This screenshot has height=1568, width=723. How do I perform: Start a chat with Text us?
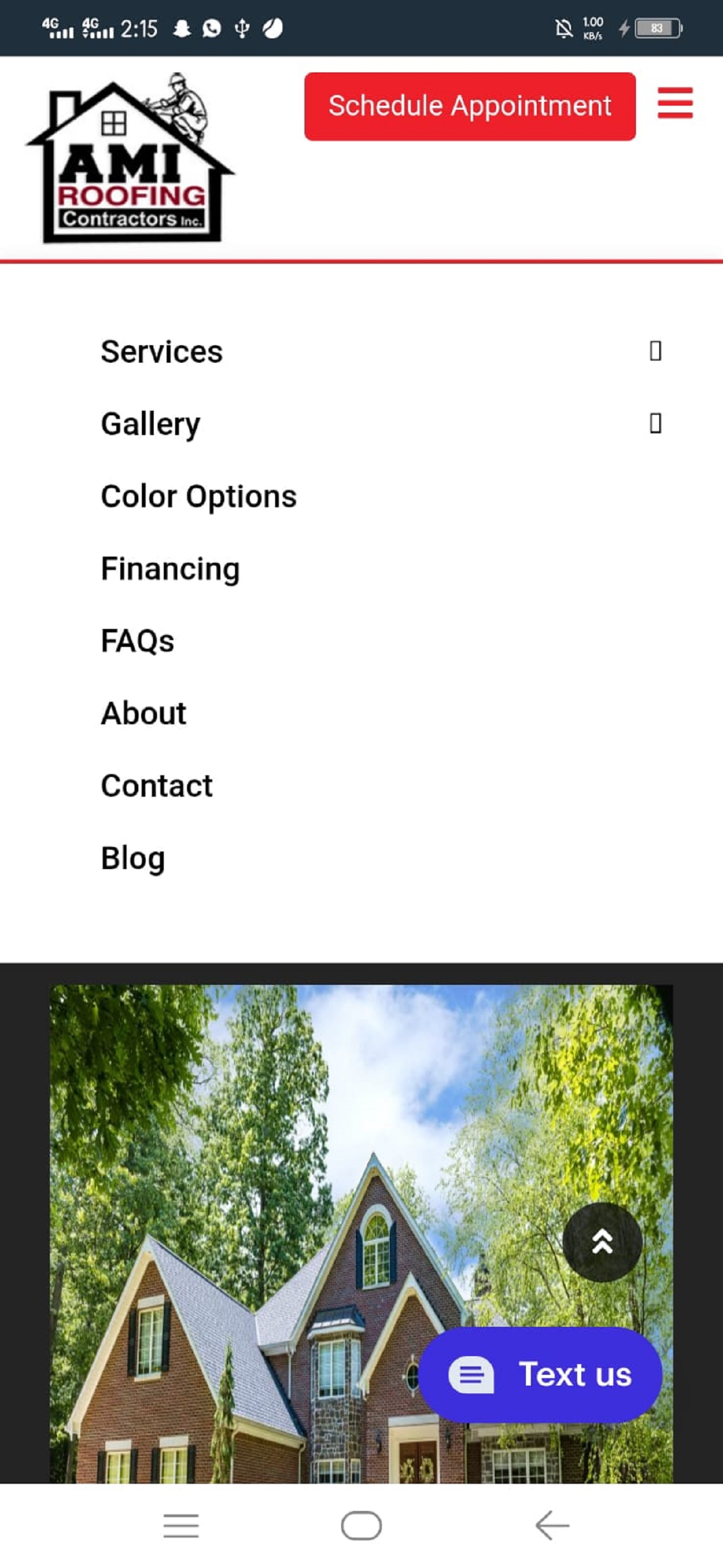[540, 1374]
